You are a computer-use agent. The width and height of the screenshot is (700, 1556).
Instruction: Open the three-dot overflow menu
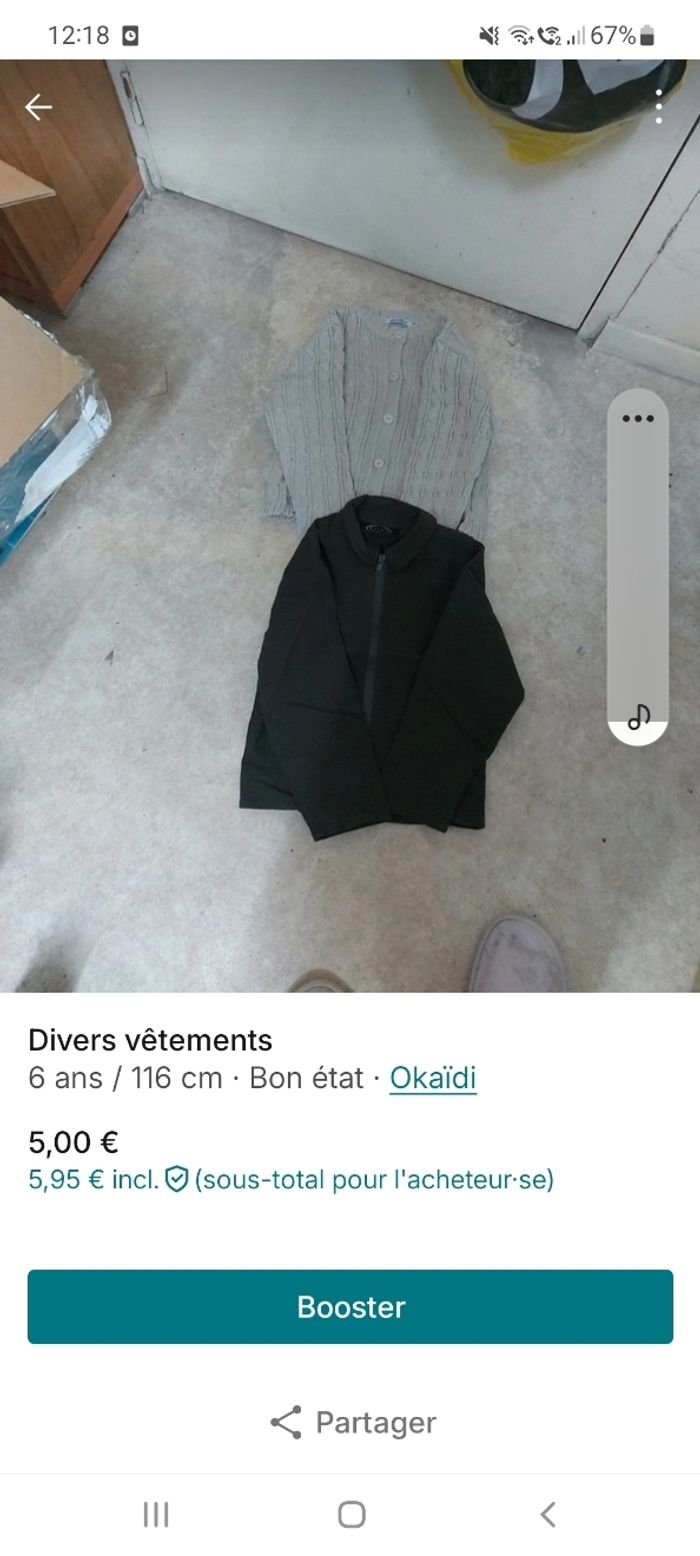tap(658, 107)
